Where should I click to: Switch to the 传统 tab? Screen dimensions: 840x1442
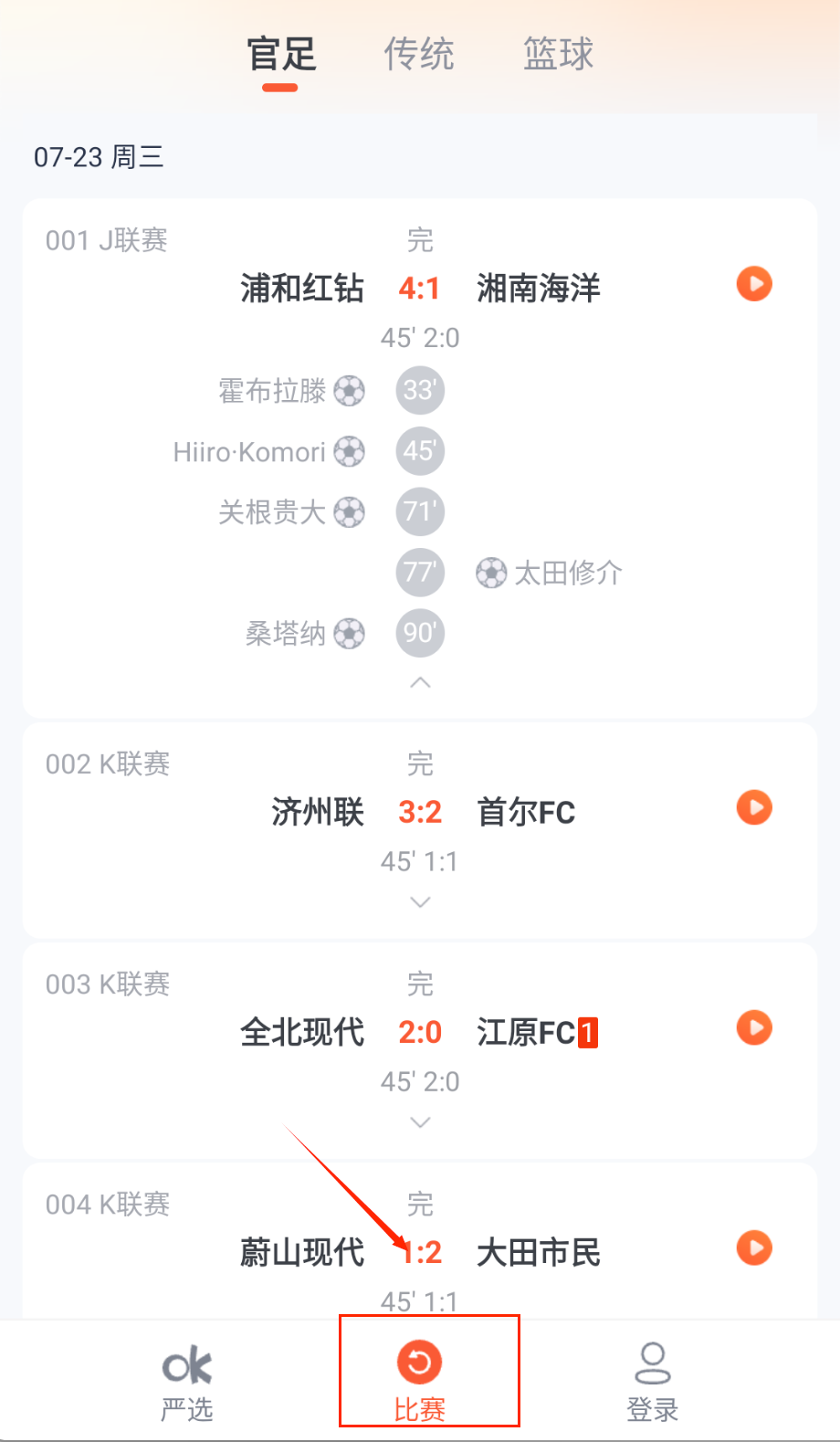coord(419,55)
